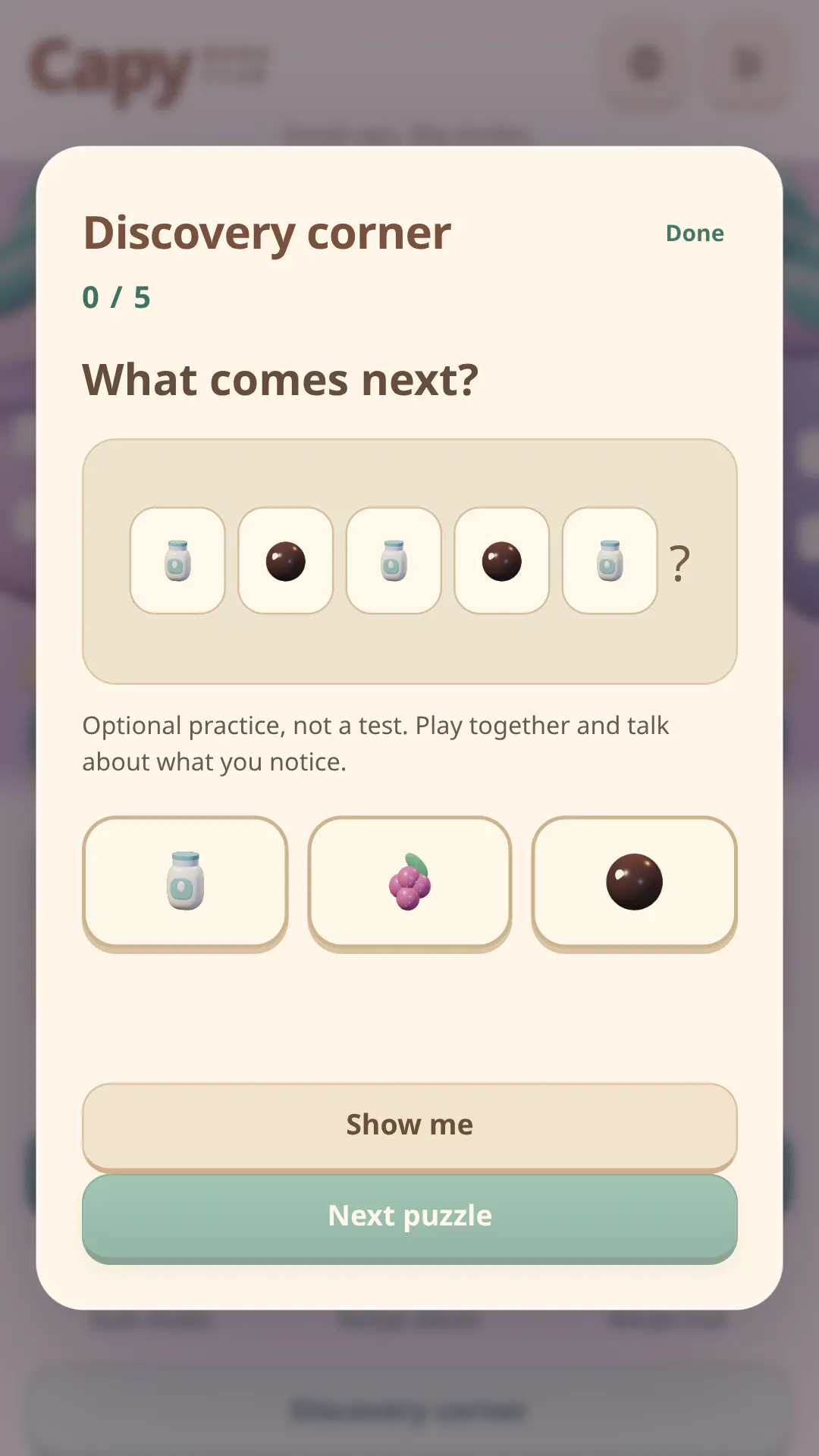The width and height of the screenshot is (819, 1456).
Task: Close the dialog with Done
Action: pos(695,233)
